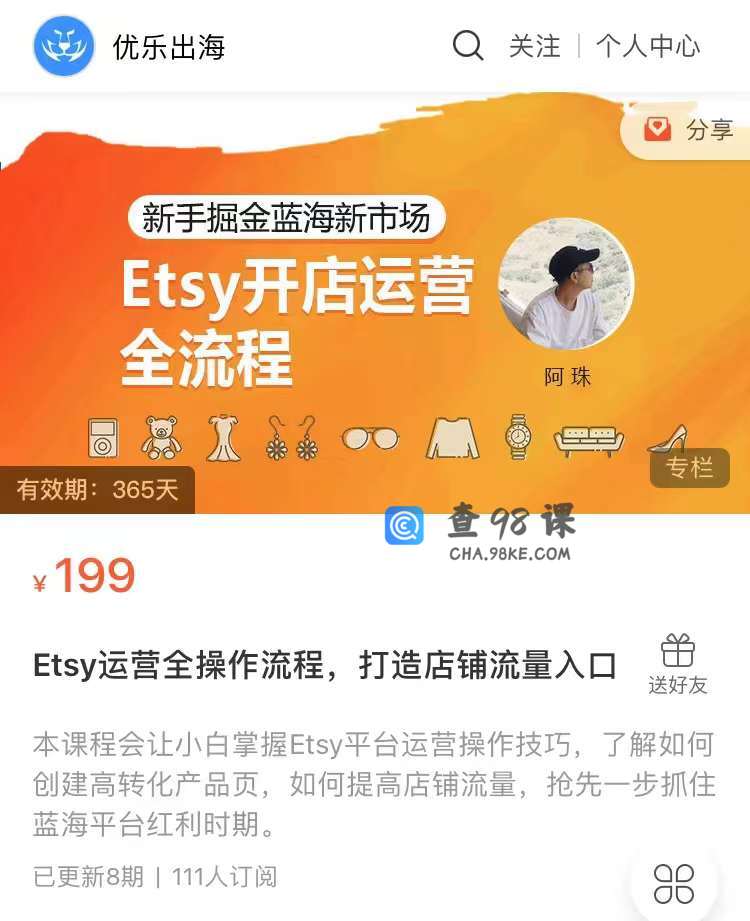This screenshot has width=750, height=921.
Task: Tap the 分享 share button
Action: pyautogui.click(x=688, y=129)
